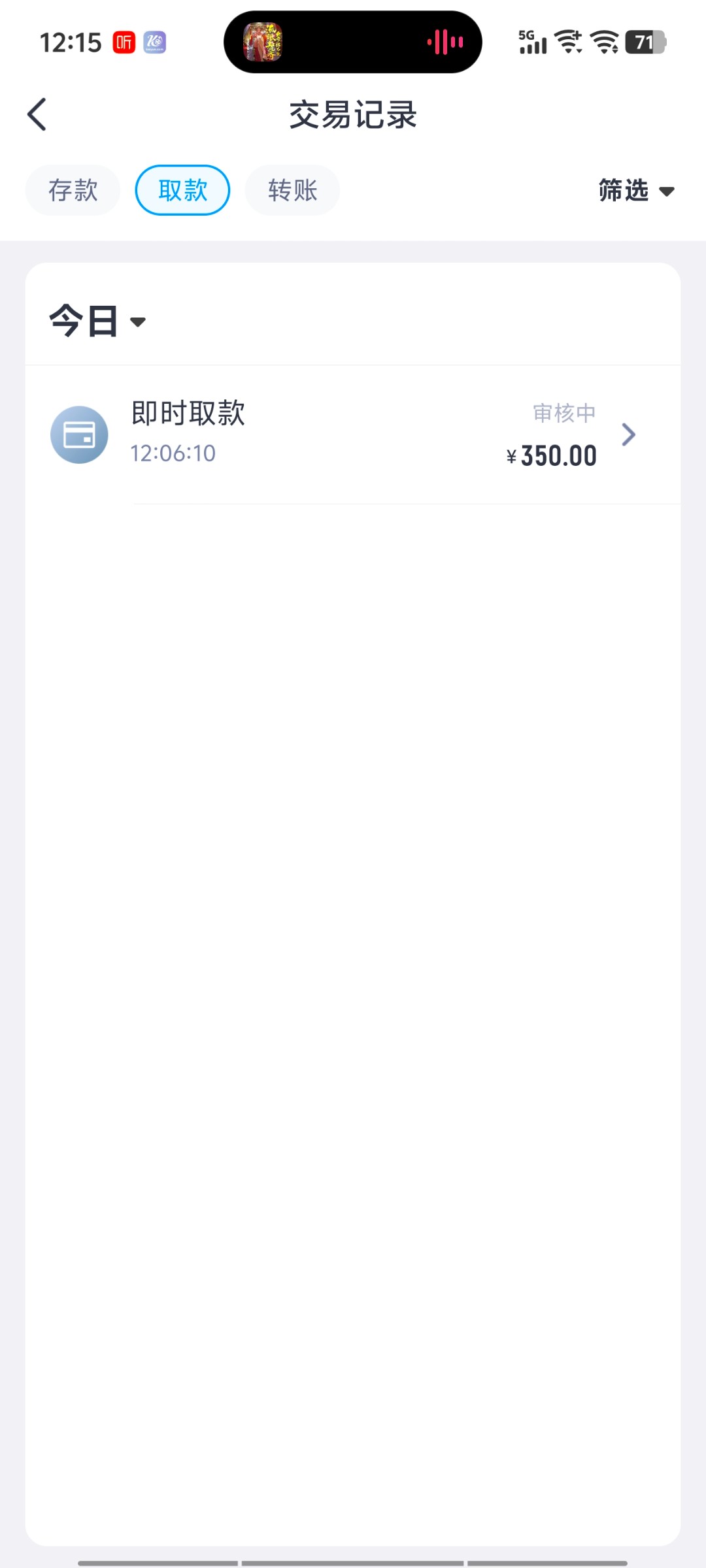Go back from 交易记录 page
Viewport: 706px width, 1568px height.
pyautogui.click(x=37, y=114)
